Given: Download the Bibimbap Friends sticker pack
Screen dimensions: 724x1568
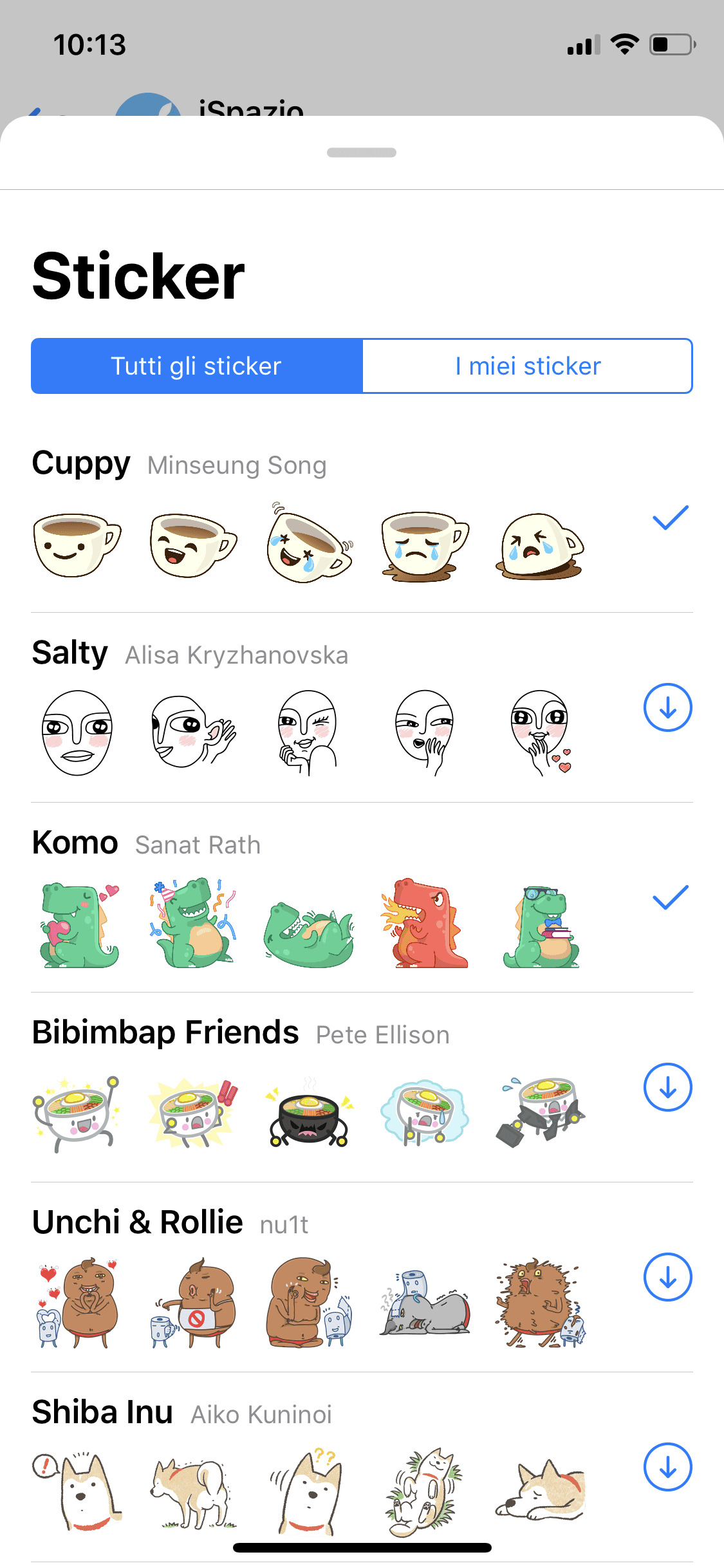Looking at the screenshot, I should tap(668, 1087).
